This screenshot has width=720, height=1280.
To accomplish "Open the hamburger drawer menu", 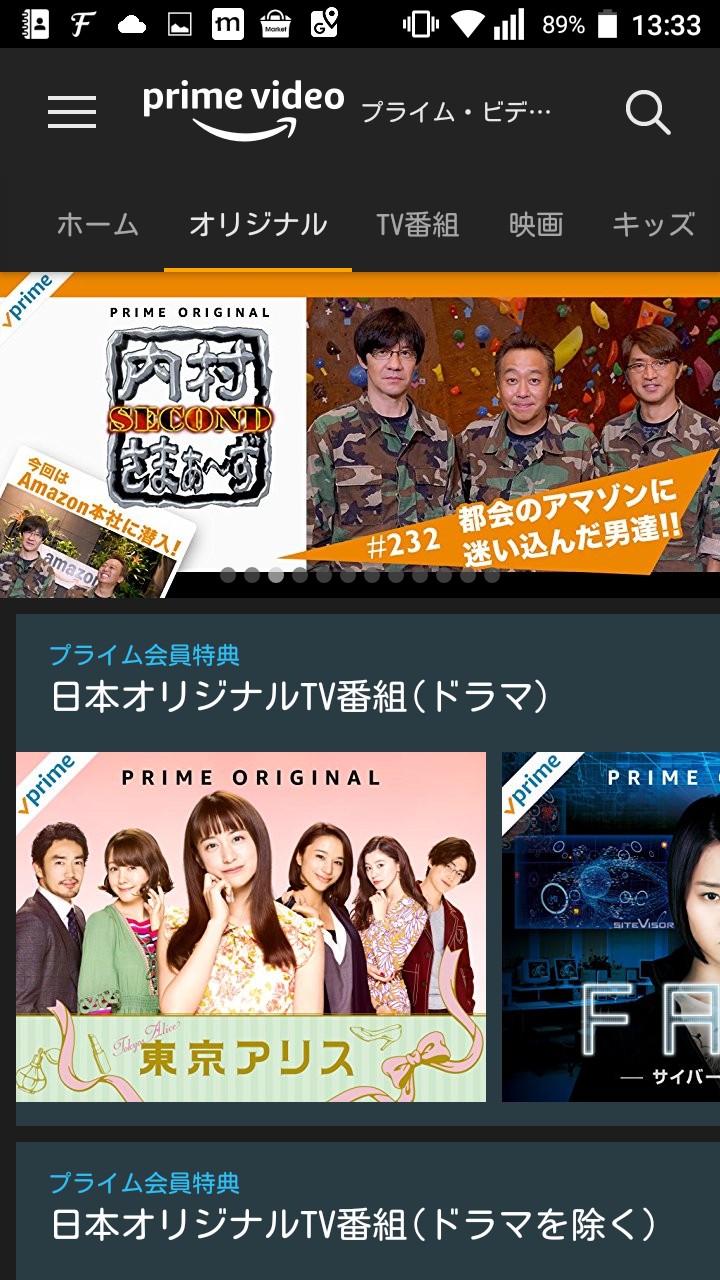I will (72, 112).
